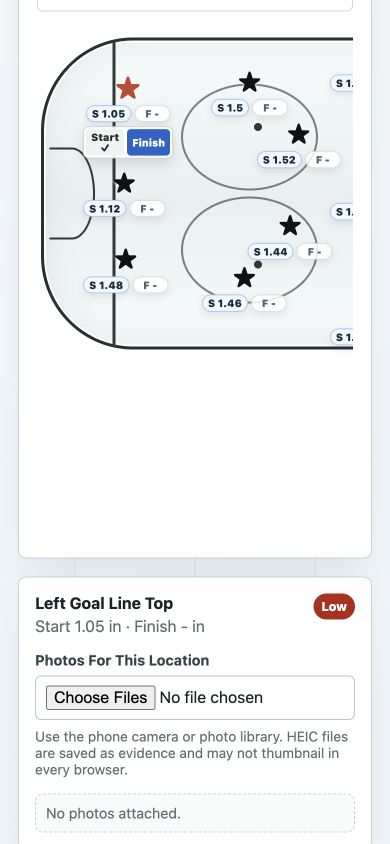Tap the finish chip next to S 1.12
390x844 pixels.
coord(147,209)
